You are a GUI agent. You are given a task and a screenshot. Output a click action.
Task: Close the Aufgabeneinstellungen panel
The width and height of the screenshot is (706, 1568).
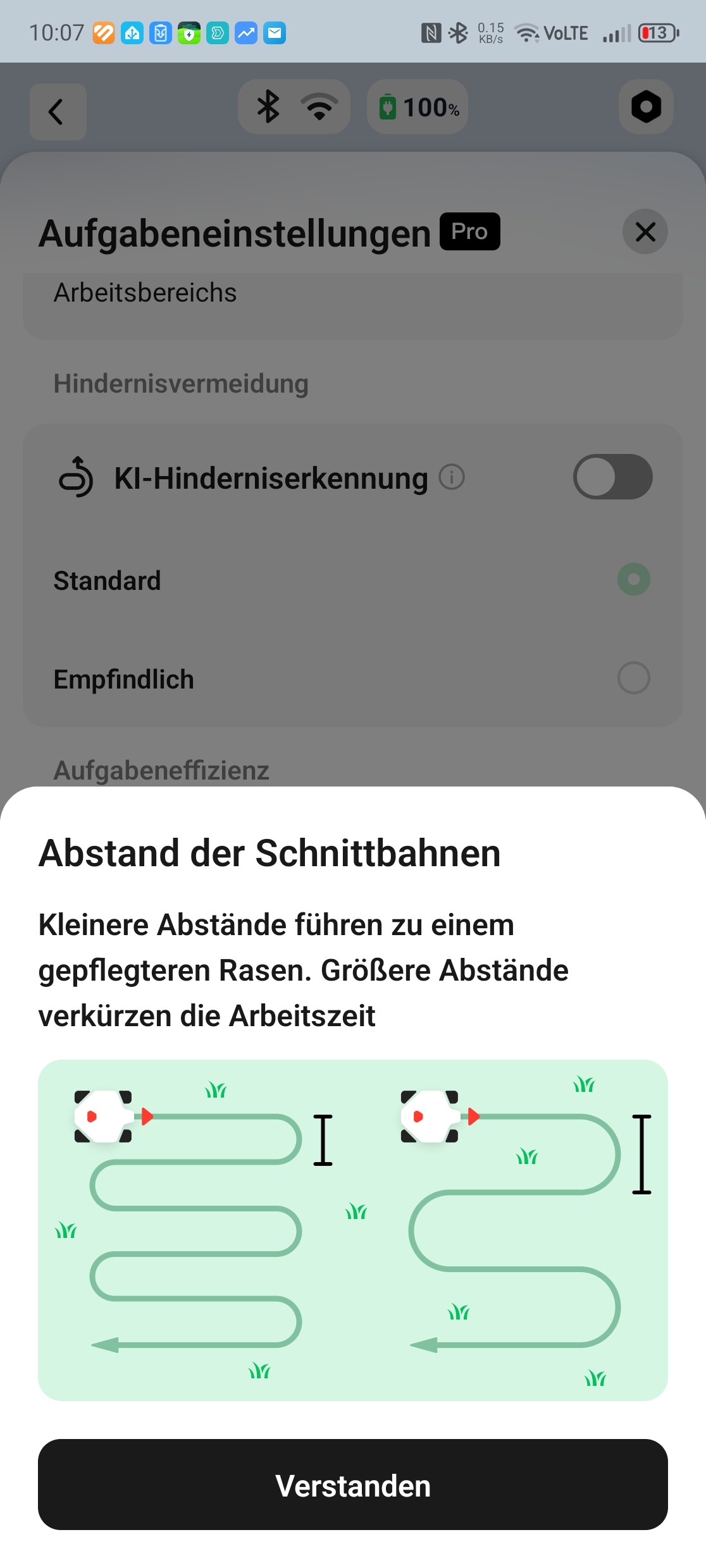click(x=645, y=232)
